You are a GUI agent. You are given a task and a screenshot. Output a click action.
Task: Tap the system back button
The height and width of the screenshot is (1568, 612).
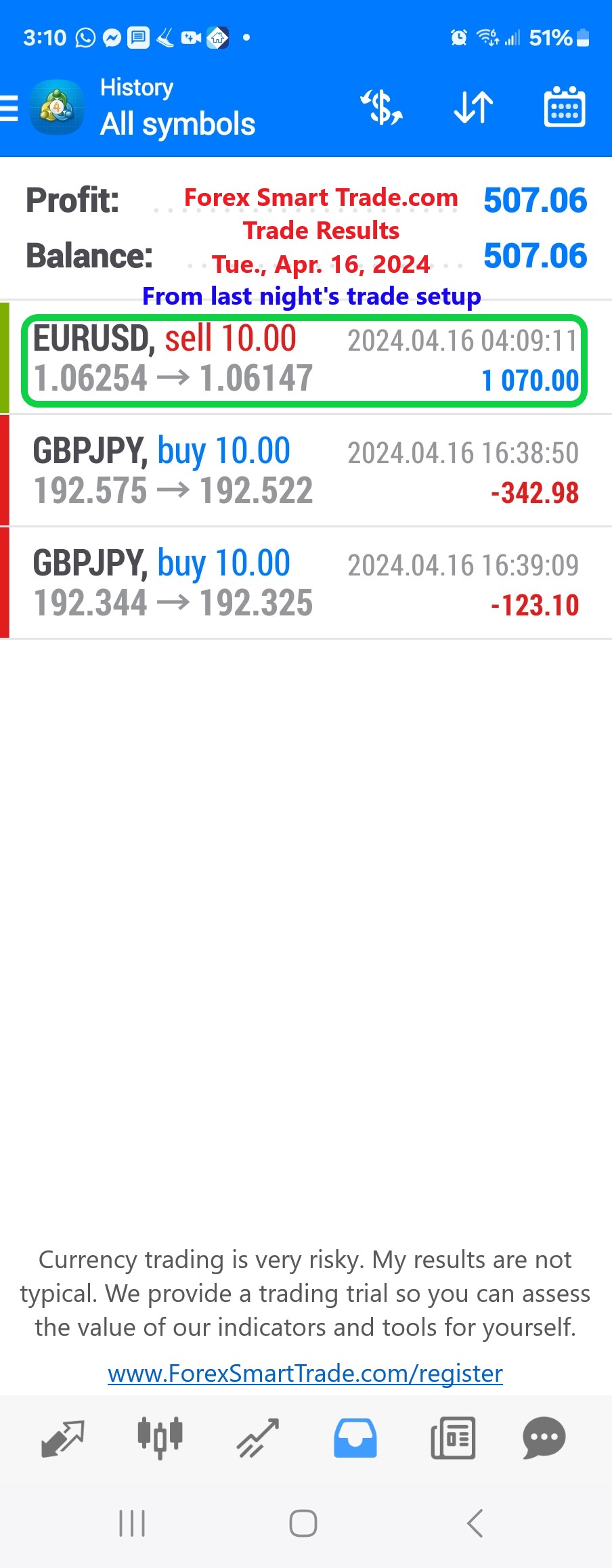tap(475, 1523)
